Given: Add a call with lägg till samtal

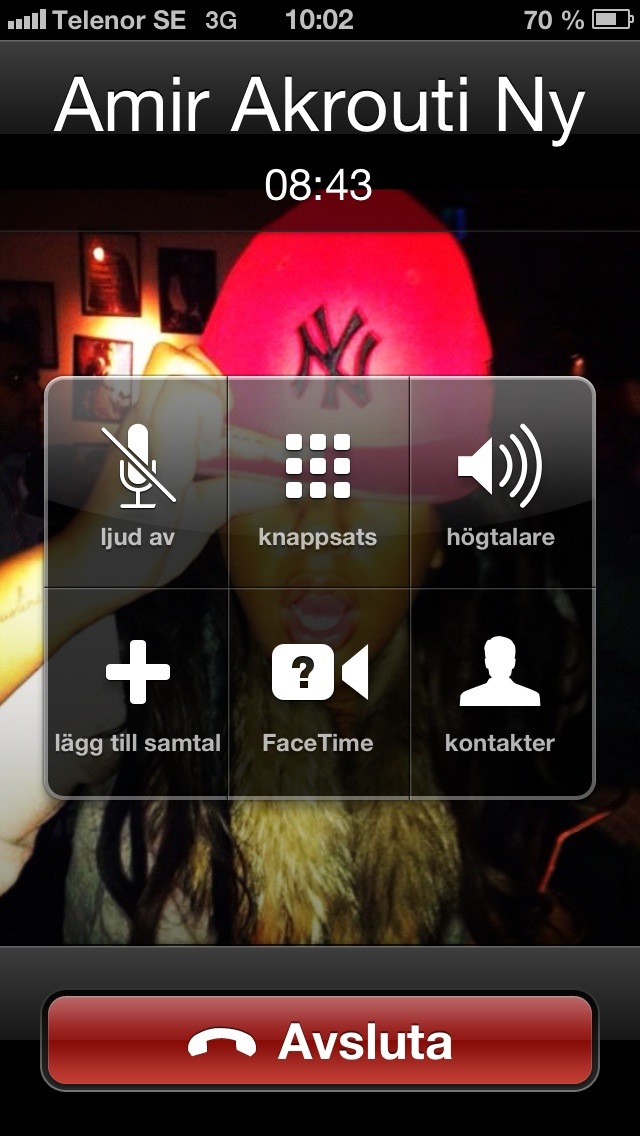Looking at the screenshot, I should [137, 692].
